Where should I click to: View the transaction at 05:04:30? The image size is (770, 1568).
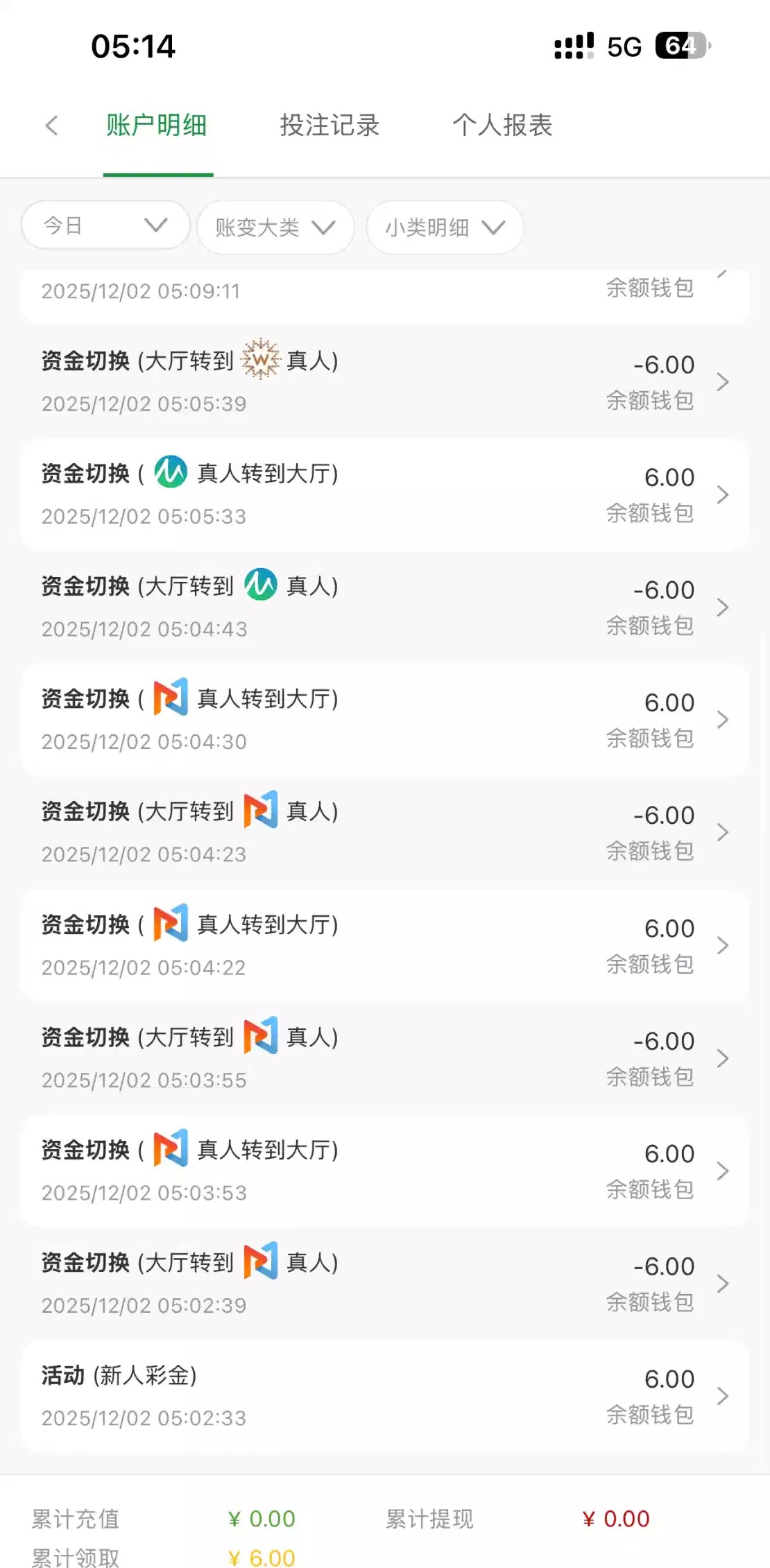(x=384, y=720)
